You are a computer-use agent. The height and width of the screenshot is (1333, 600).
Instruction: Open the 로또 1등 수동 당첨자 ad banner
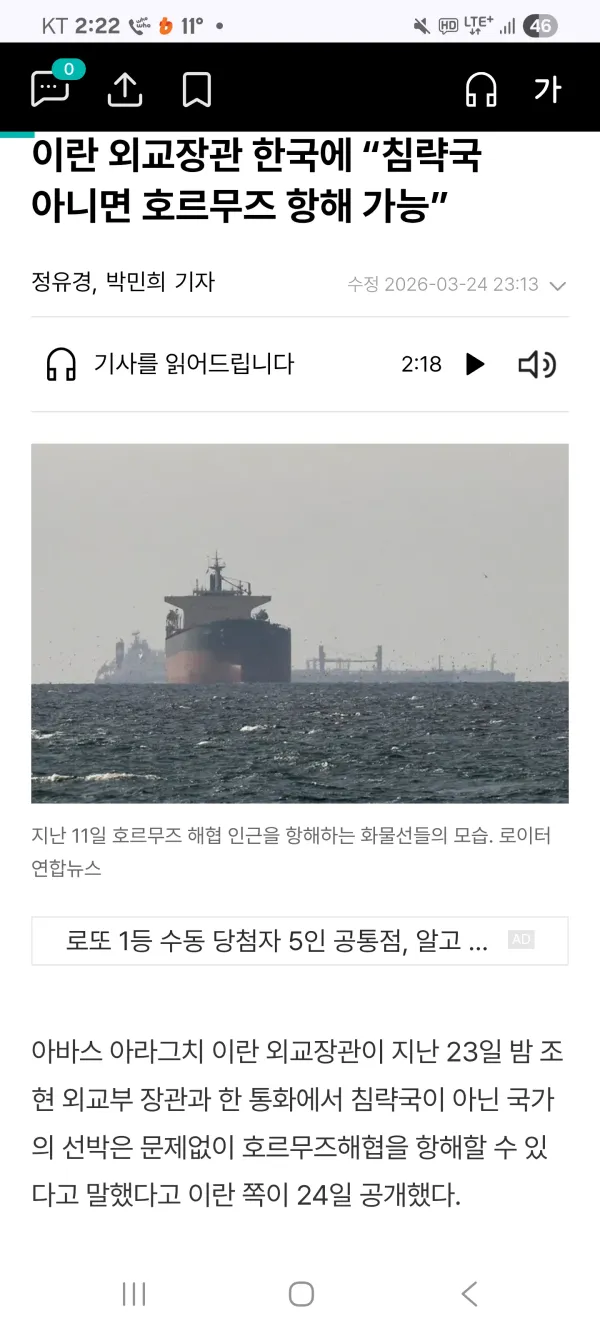tap(300, 941)
